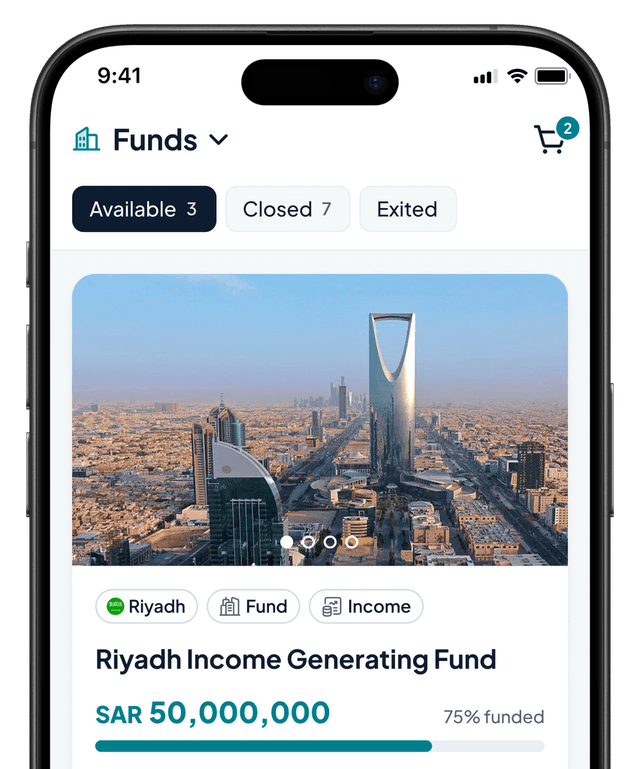Open the Riyadh Income Generating Fund card

click(x=296, y=660)
